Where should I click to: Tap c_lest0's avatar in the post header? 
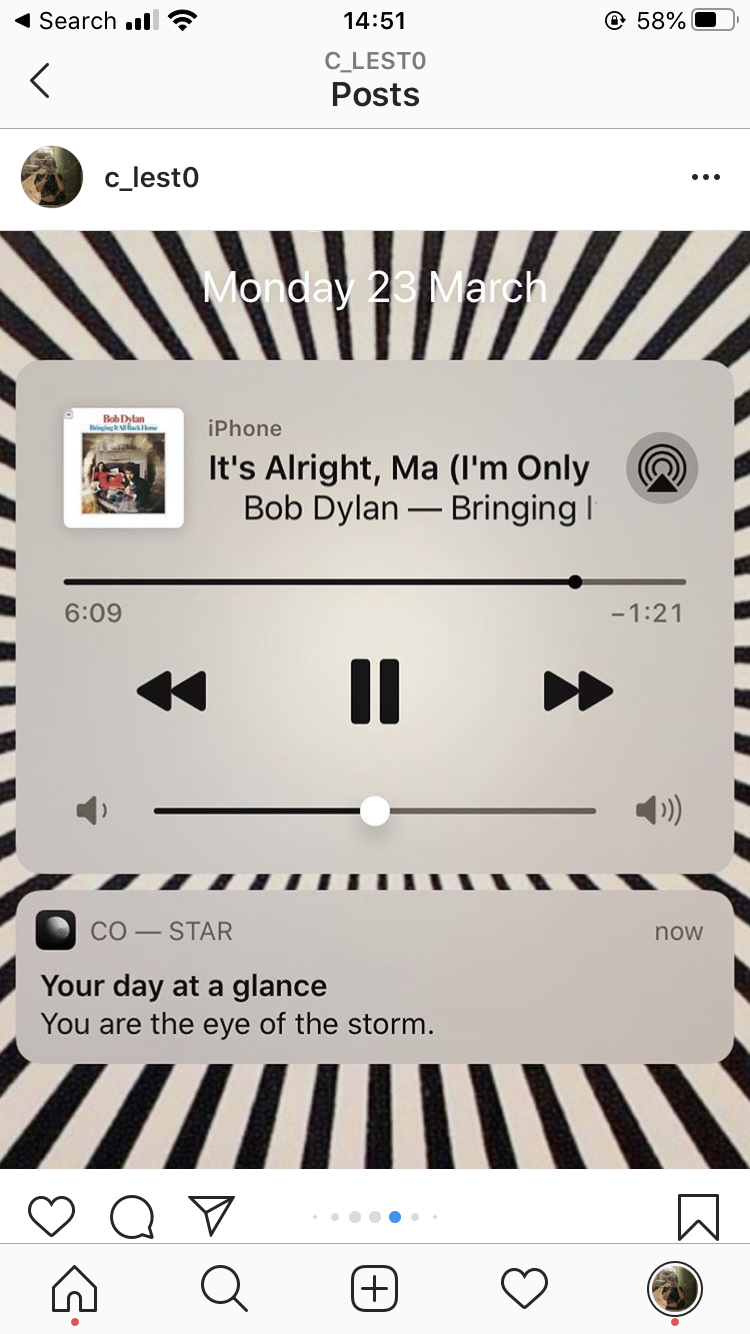coord(52,177)
